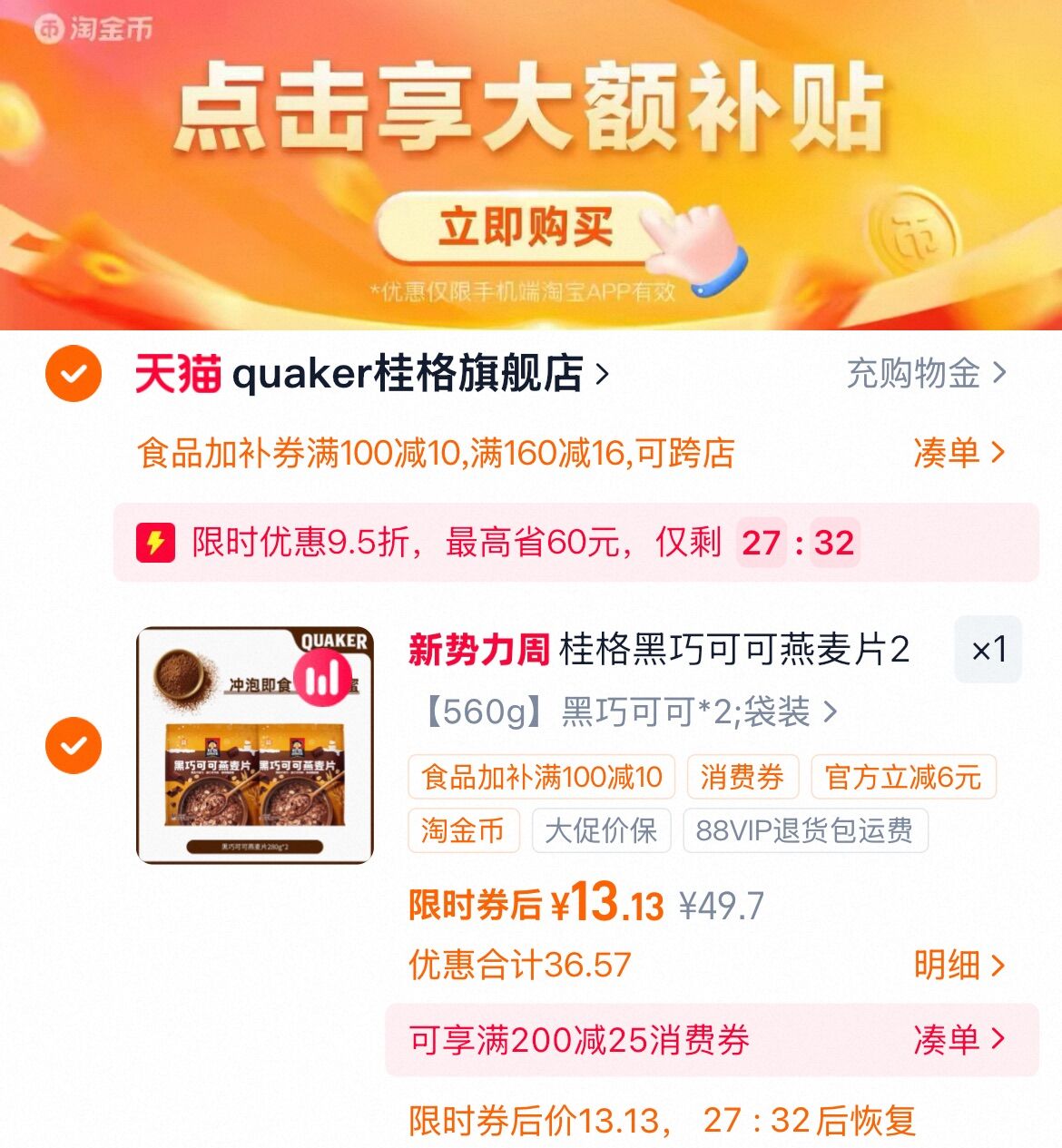Open the 桂格黑巧可可燕麦片 product title
Screen dimensions: 1062x1148
tap(658, 650)
